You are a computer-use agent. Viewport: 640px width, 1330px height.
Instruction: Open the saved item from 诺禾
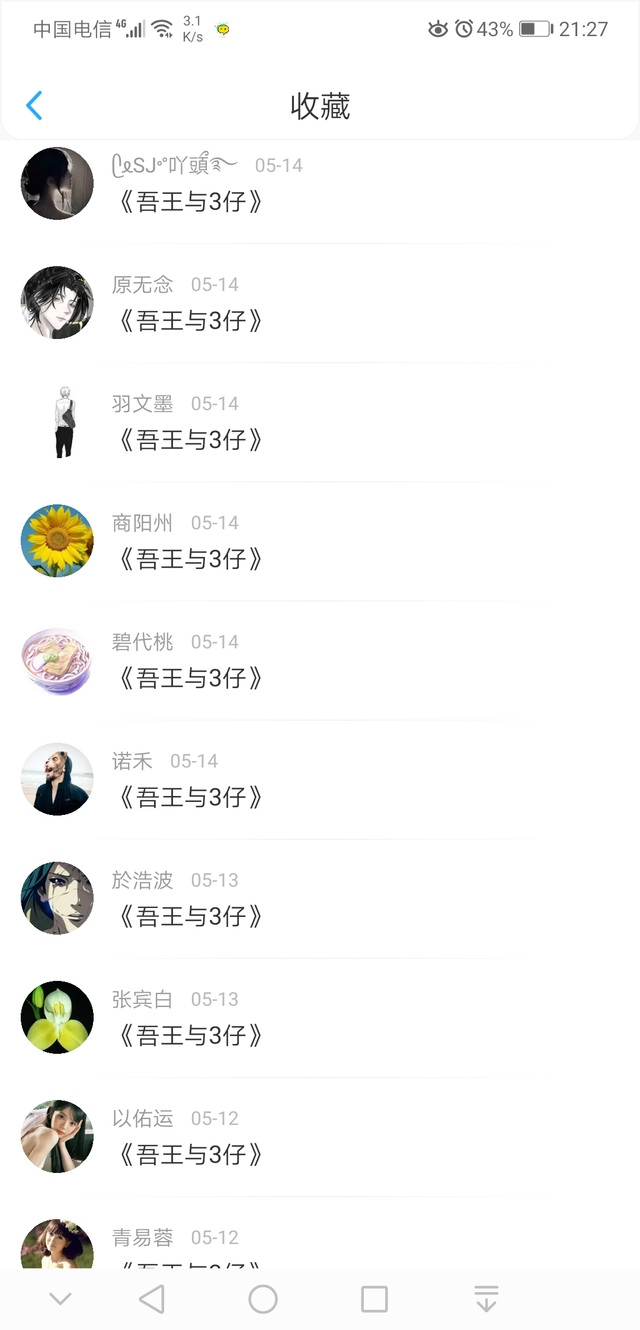coord(191,797)
